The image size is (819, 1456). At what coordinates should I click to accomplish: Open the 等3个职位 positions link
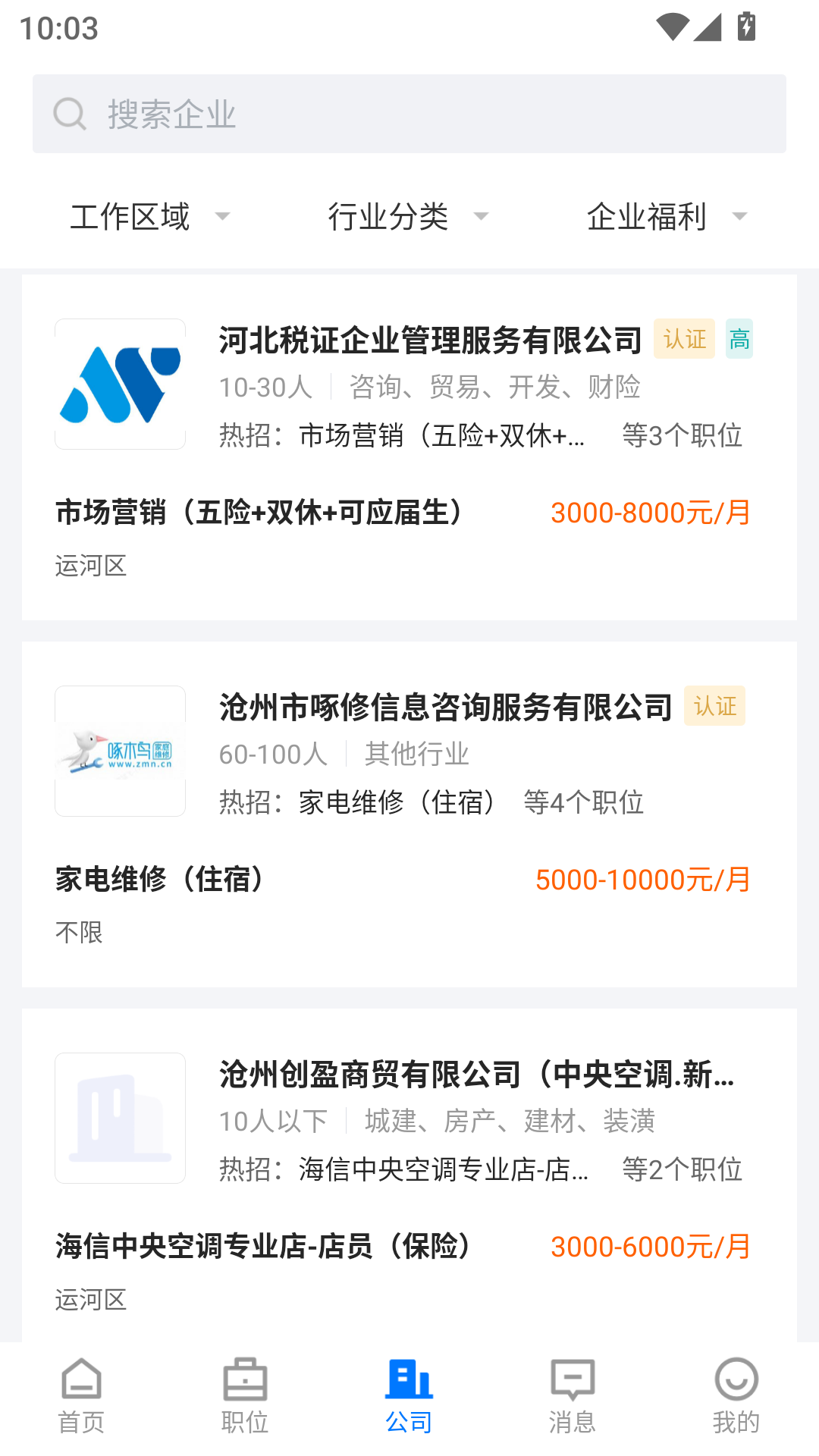click(682, 435)
